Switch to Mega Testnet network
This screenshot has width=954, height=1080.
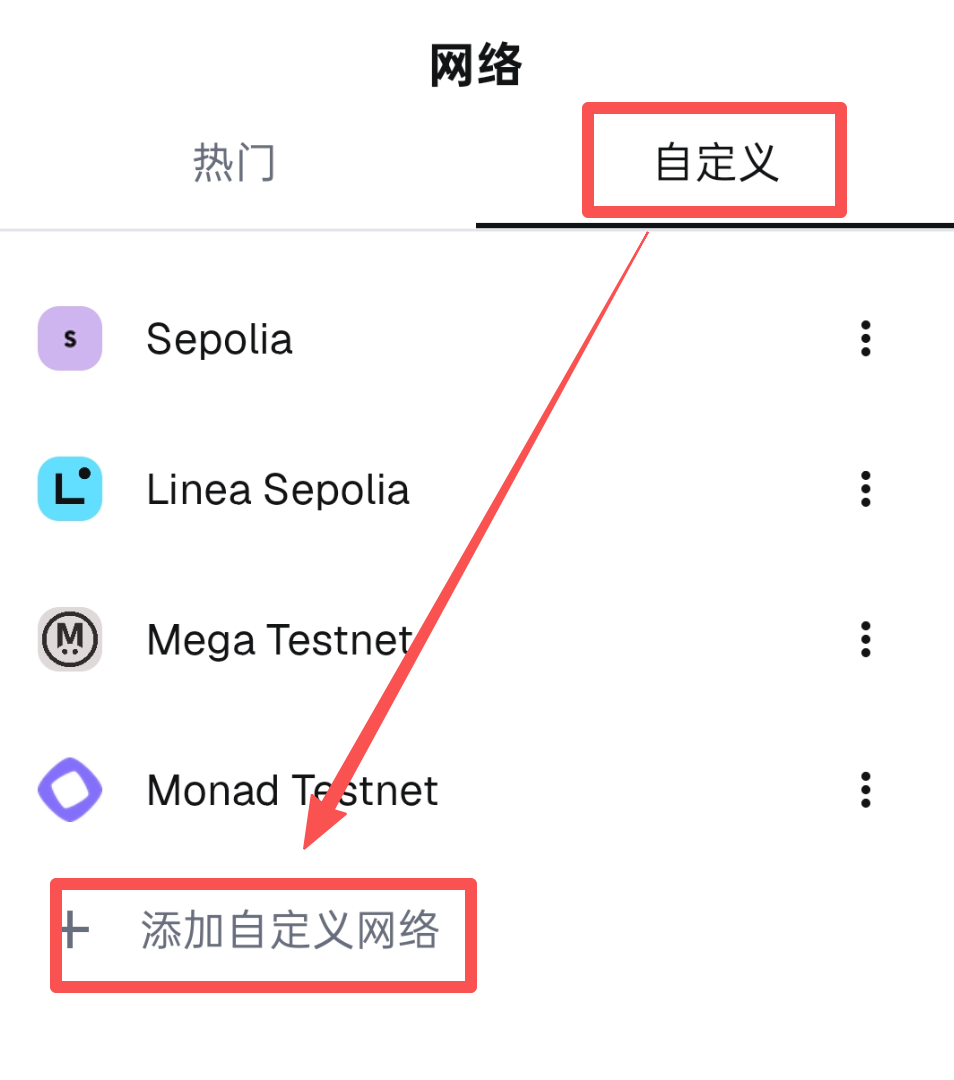pos(279,639)
